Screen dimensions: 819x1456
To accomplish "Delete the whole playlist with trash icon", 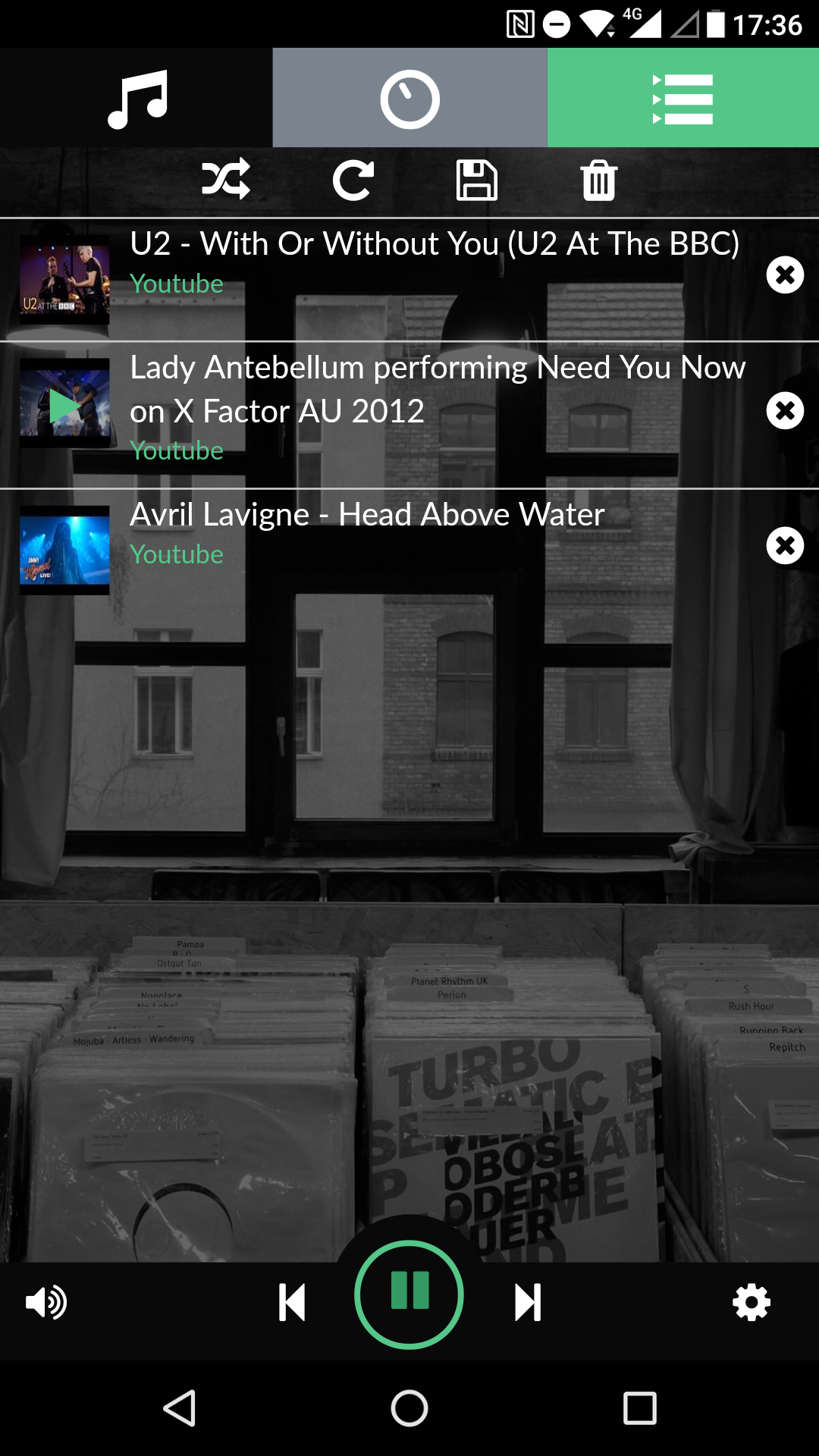I will (x=599, y=180).
